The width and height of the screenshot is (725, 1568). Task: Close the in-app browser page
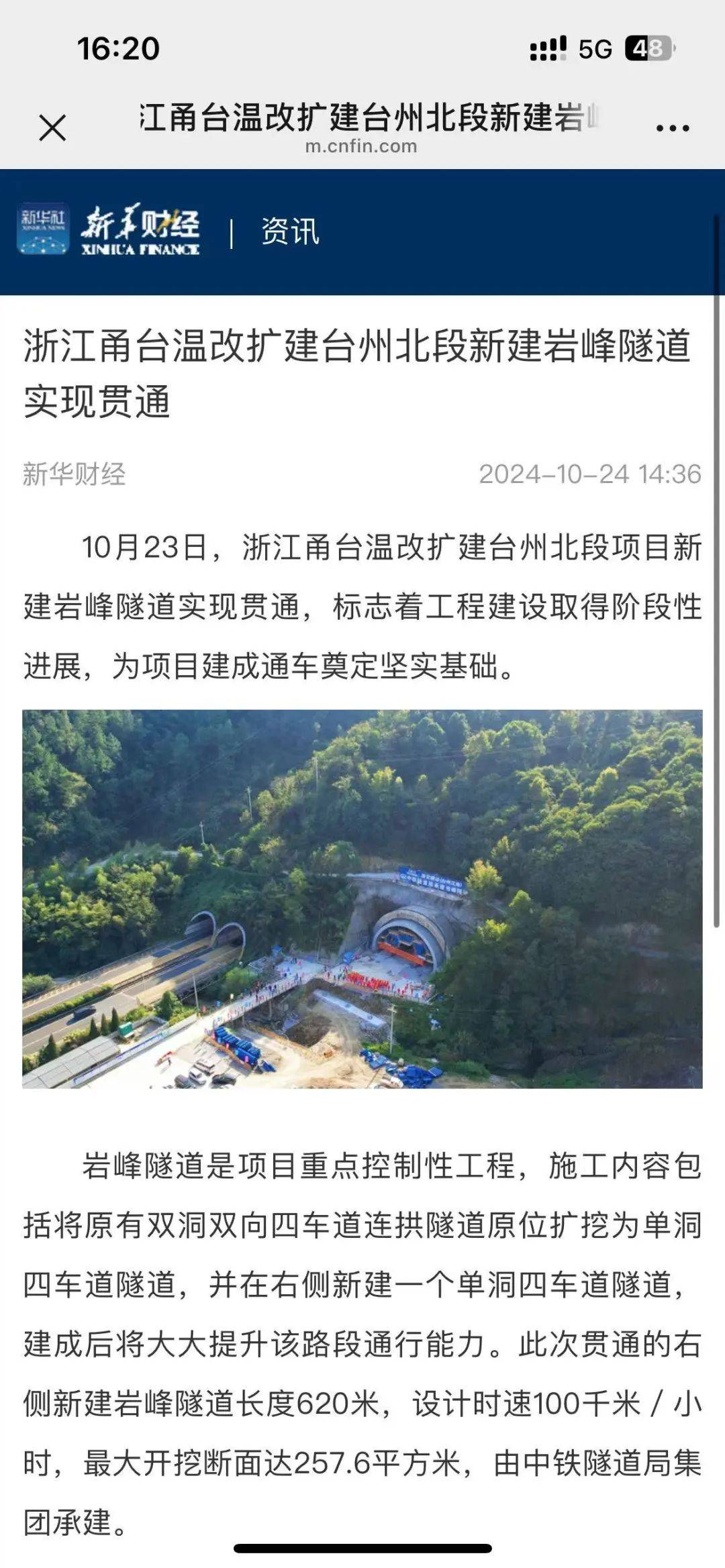pos(52,127)
